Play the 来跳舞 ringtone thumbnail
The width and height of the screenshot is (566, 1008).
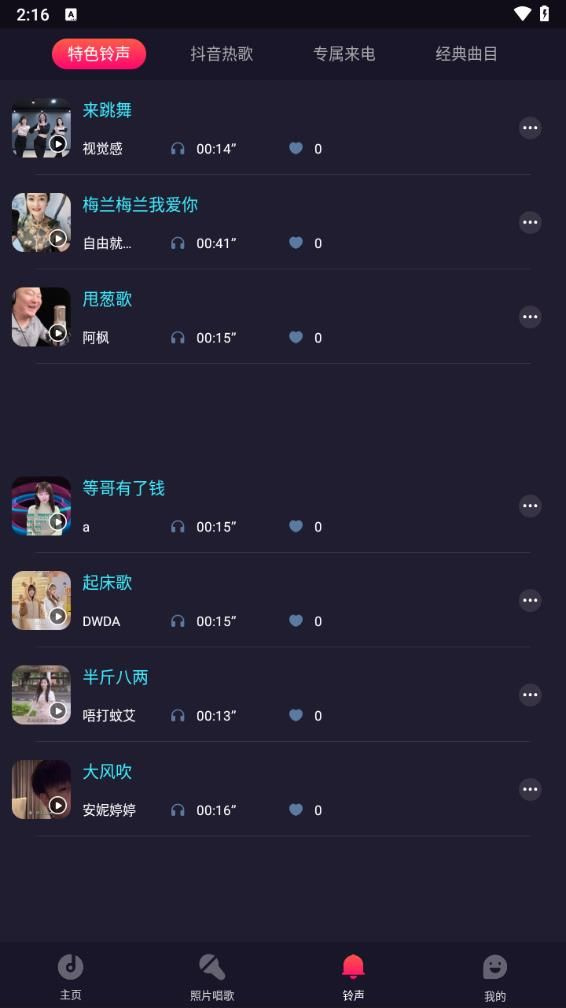click(41, 128)
